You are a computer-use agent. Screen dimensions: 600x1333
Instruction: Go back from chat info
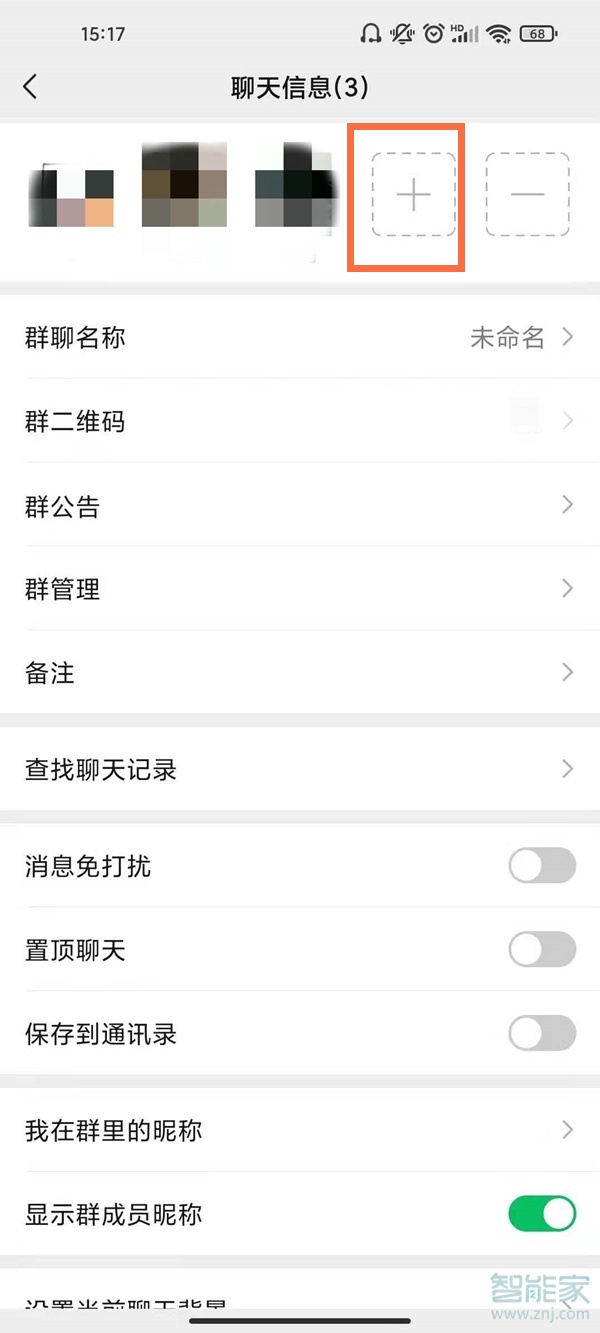30,87
